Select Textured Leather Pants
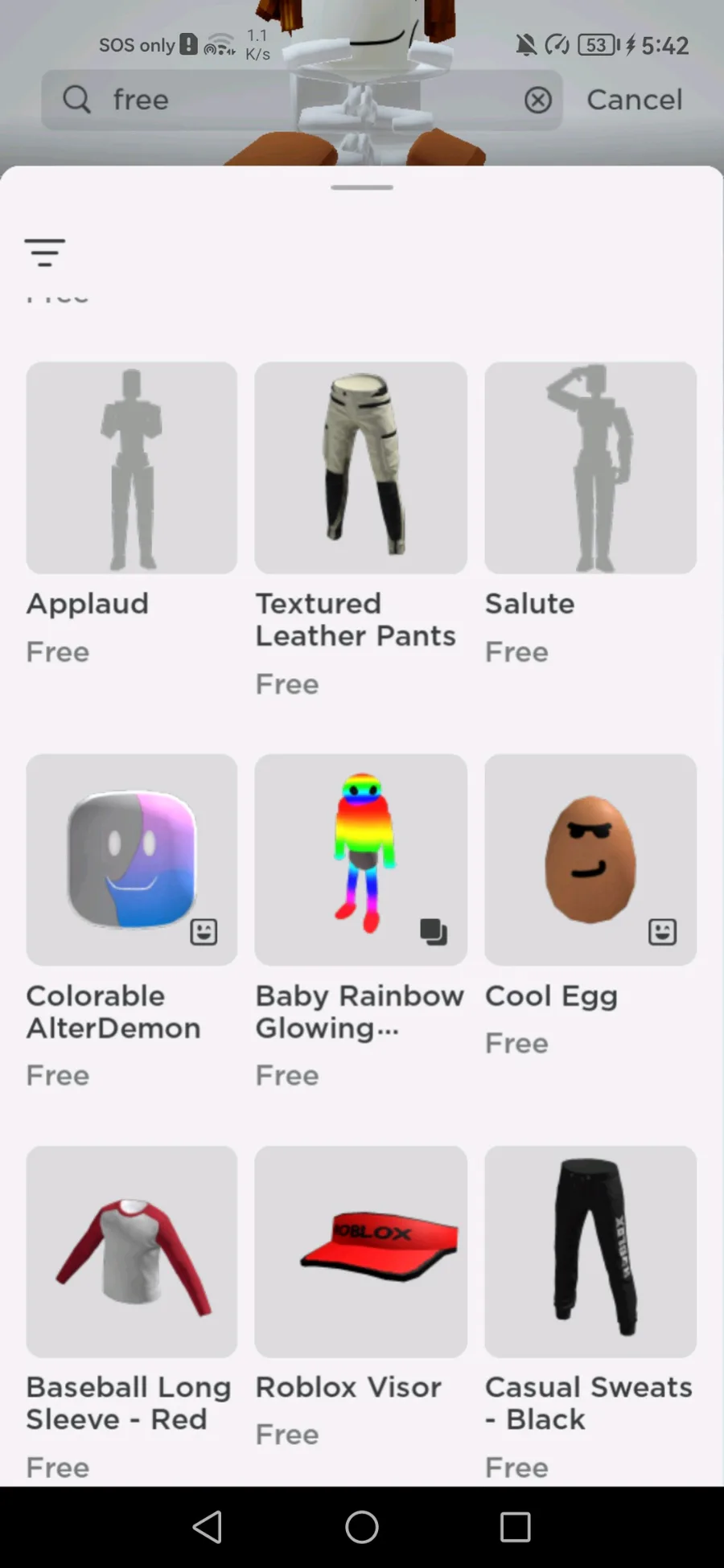The height and width of the screenshot is (1568, 724). coord(360,468)
